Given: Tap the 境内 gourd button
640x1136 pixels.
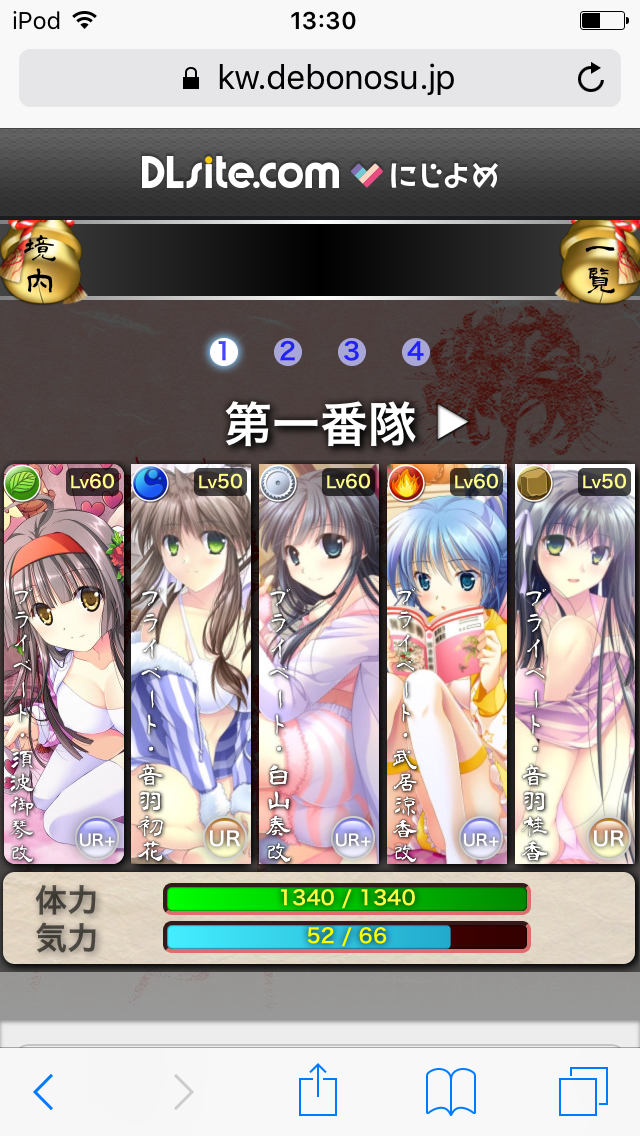Looking at the screenshot, I should click(x=40, y=262).
